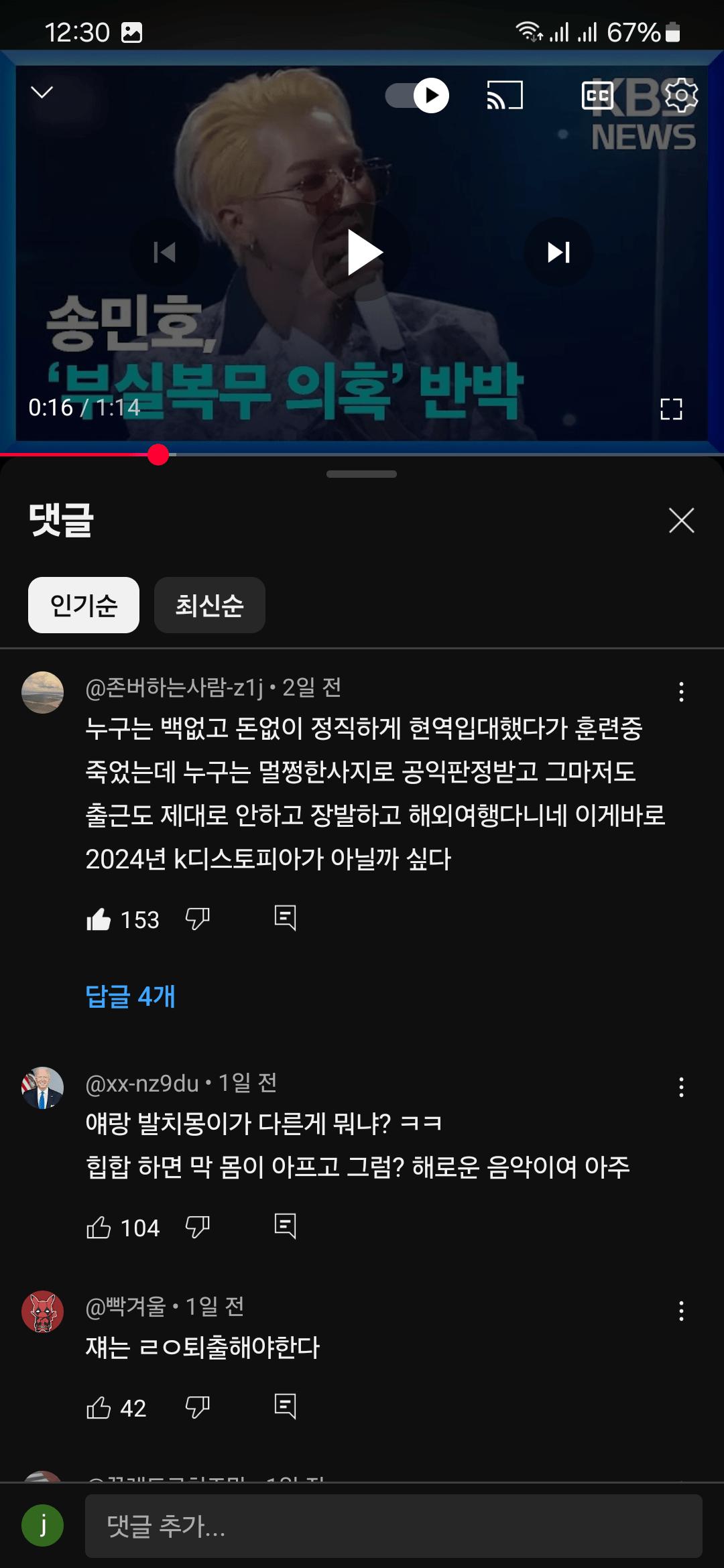Expand 답글 4개 replies
The width and height of the screenshot is (724, 1568).
coord(130,996)
